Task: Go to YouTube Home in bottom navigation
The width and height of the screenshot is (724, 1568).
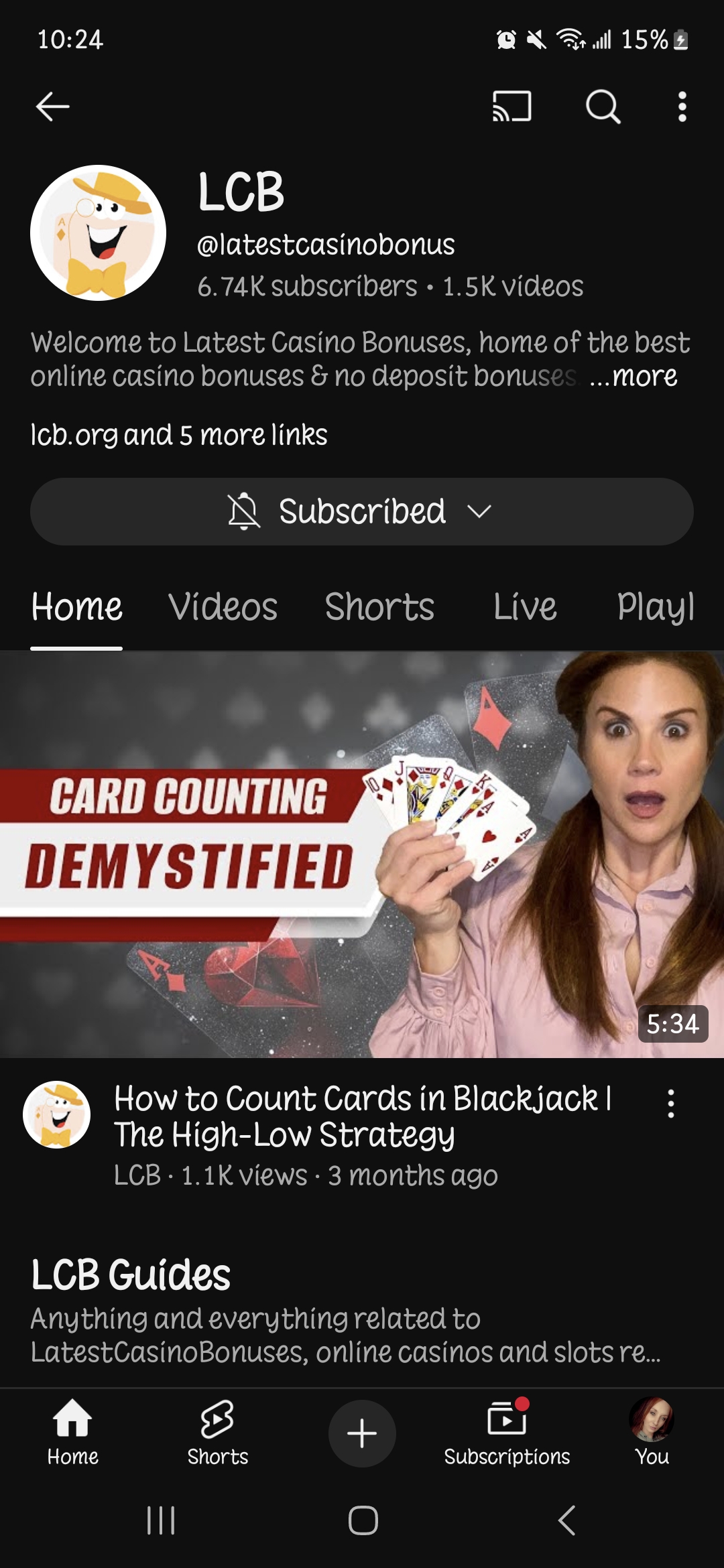Action: [x=72, y=1433]
